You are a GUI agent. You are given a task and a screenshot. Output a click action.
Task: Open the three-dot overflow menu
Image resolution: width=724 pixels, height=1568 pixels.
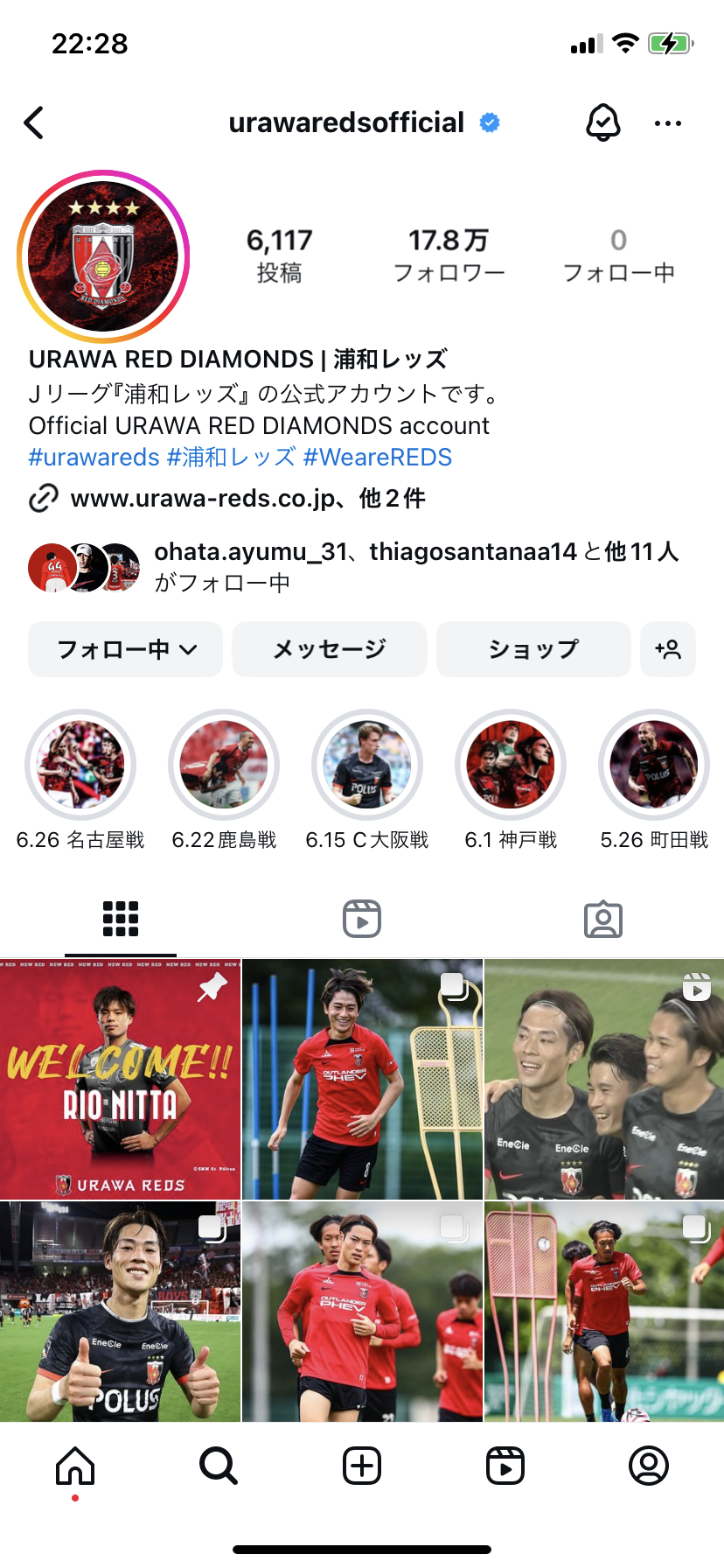pos(667,123)
